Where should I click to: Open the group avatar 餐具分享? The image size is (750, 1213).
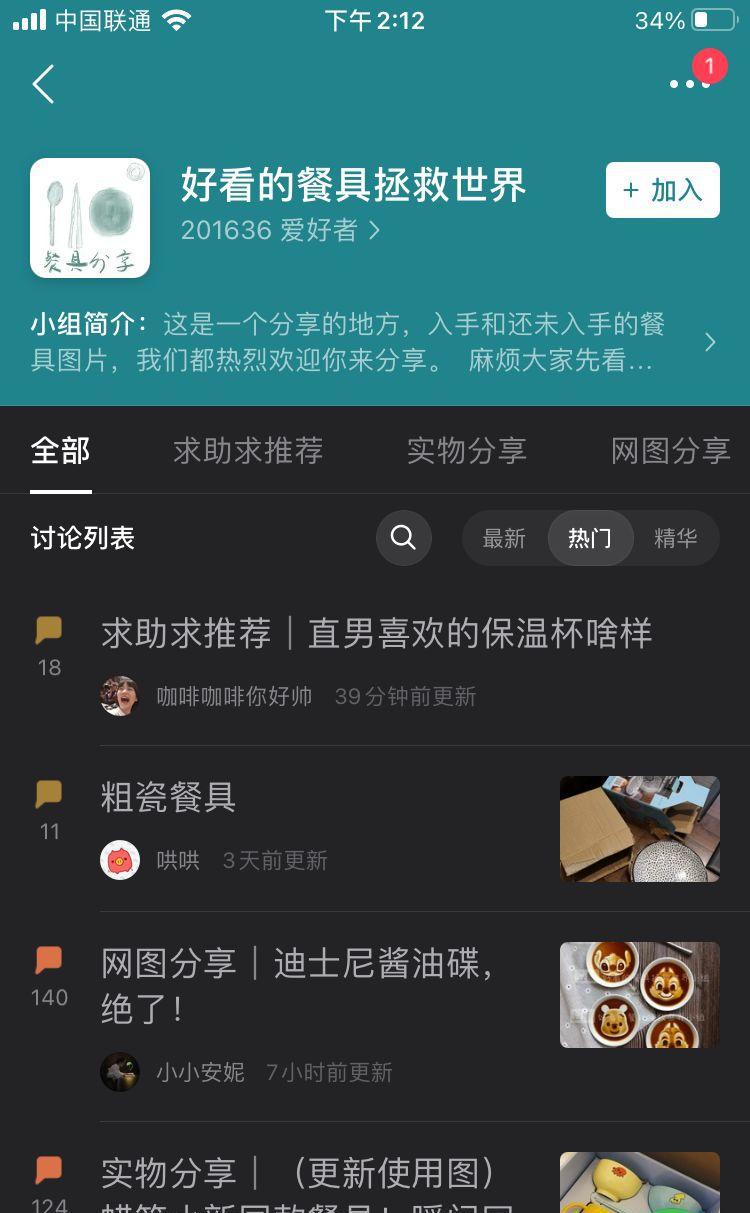90,218
